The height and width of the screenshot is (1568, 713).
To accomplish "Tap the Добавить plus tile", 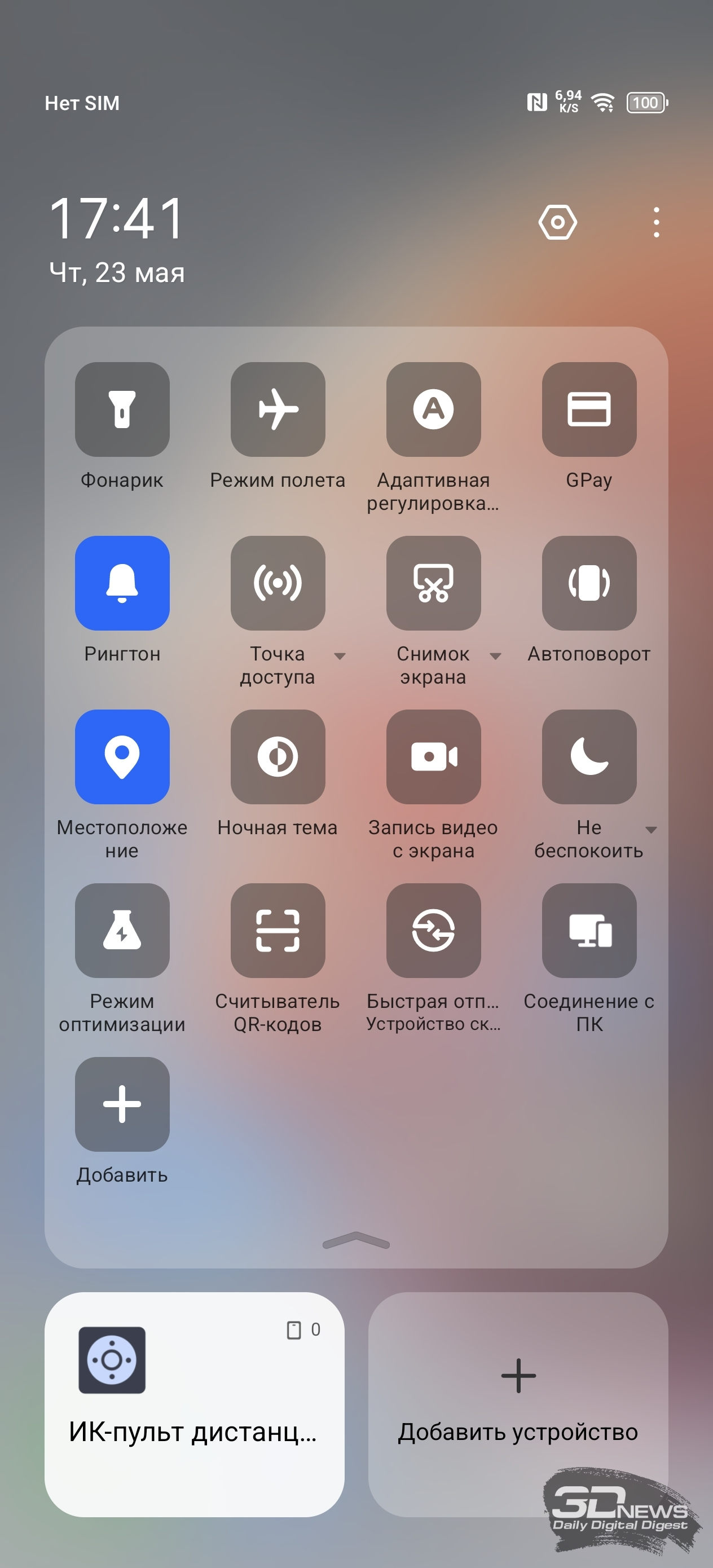I will pyautogui.click(x=122, y=1104).
